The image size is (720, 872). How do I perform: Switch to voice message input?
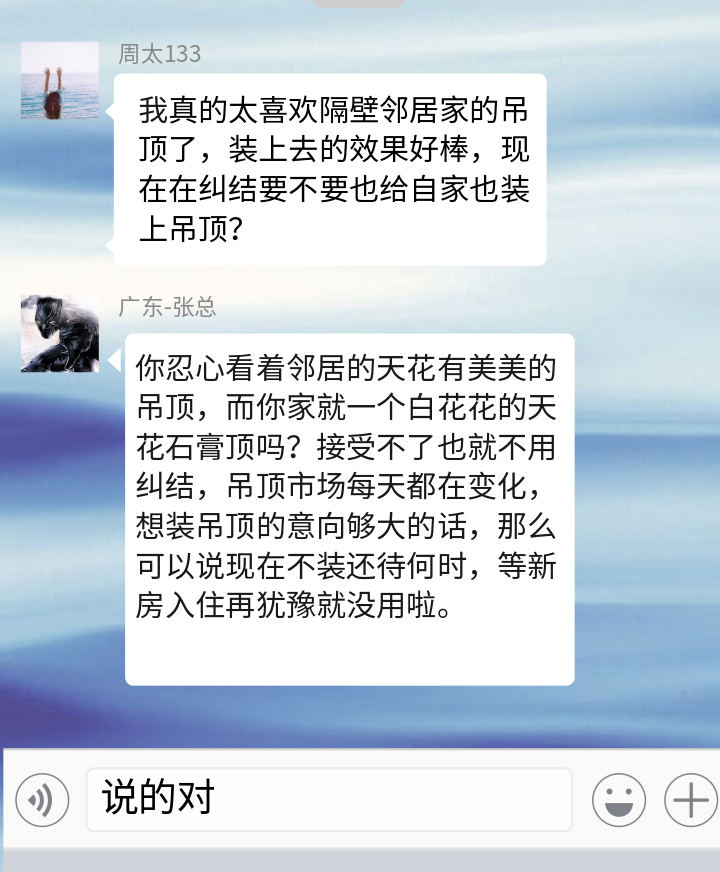[x=42, y=801]
